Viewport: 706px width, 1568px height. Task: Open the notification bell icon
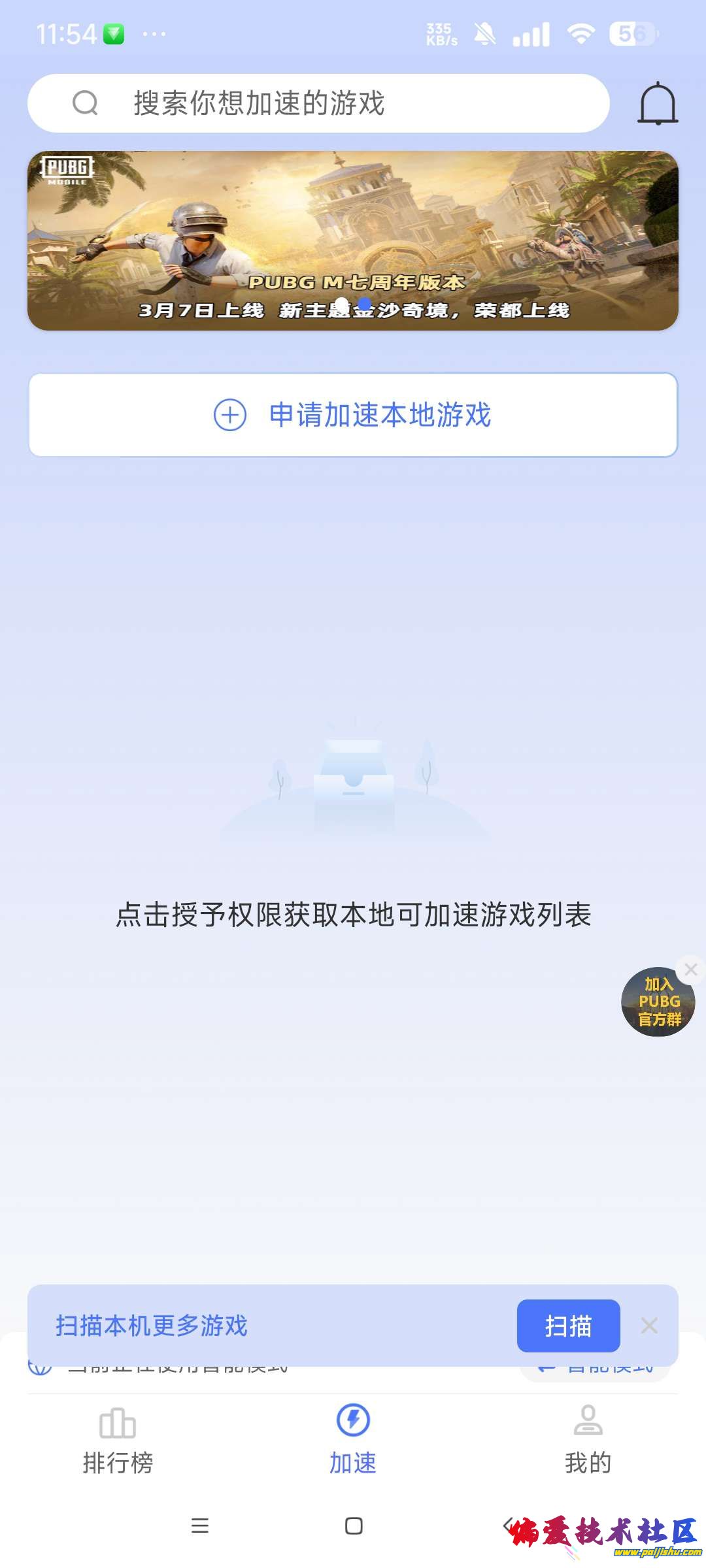tap(656, 103)
